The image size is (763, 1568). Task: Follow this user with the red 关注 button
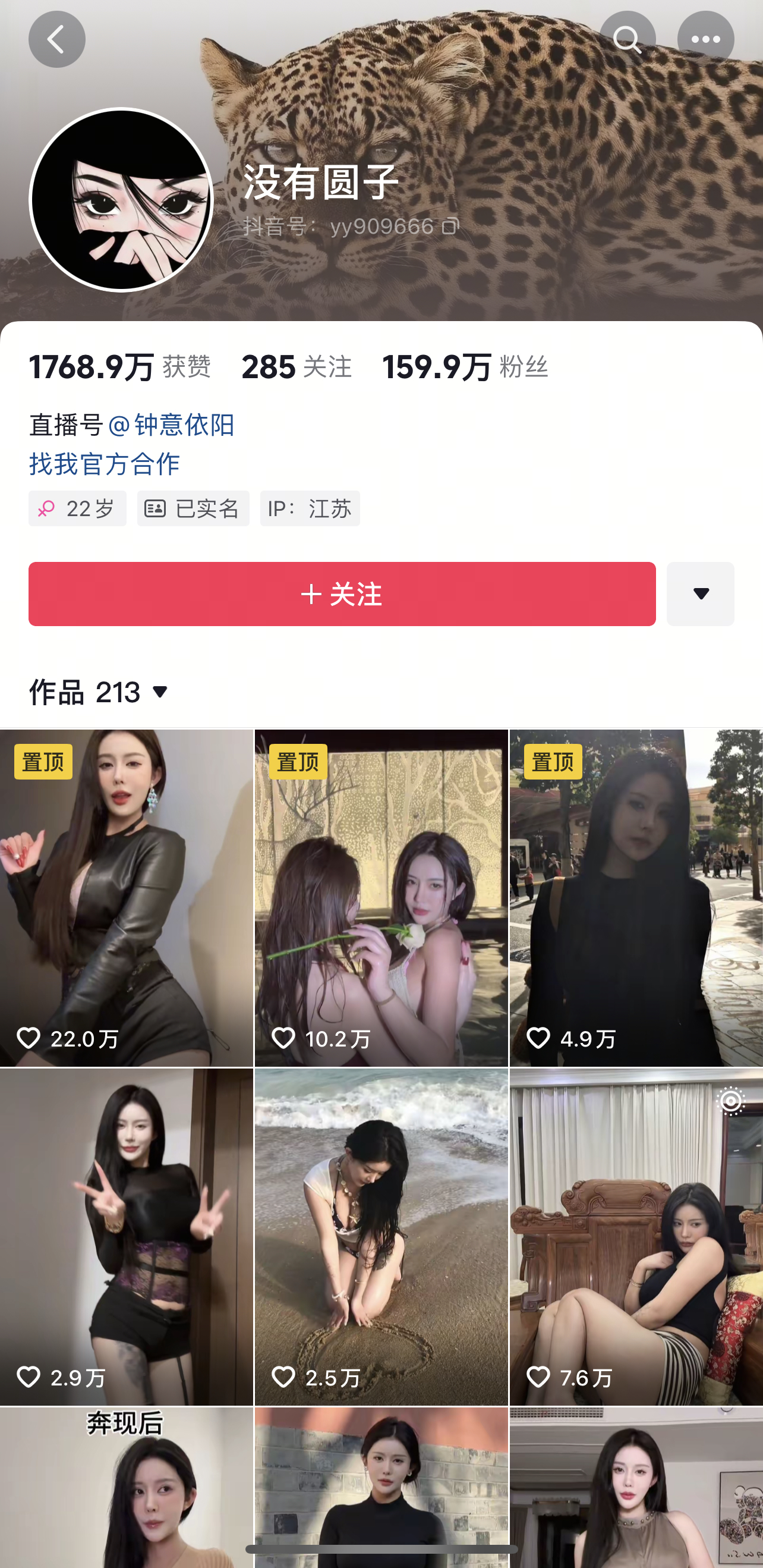pos(342,593)
